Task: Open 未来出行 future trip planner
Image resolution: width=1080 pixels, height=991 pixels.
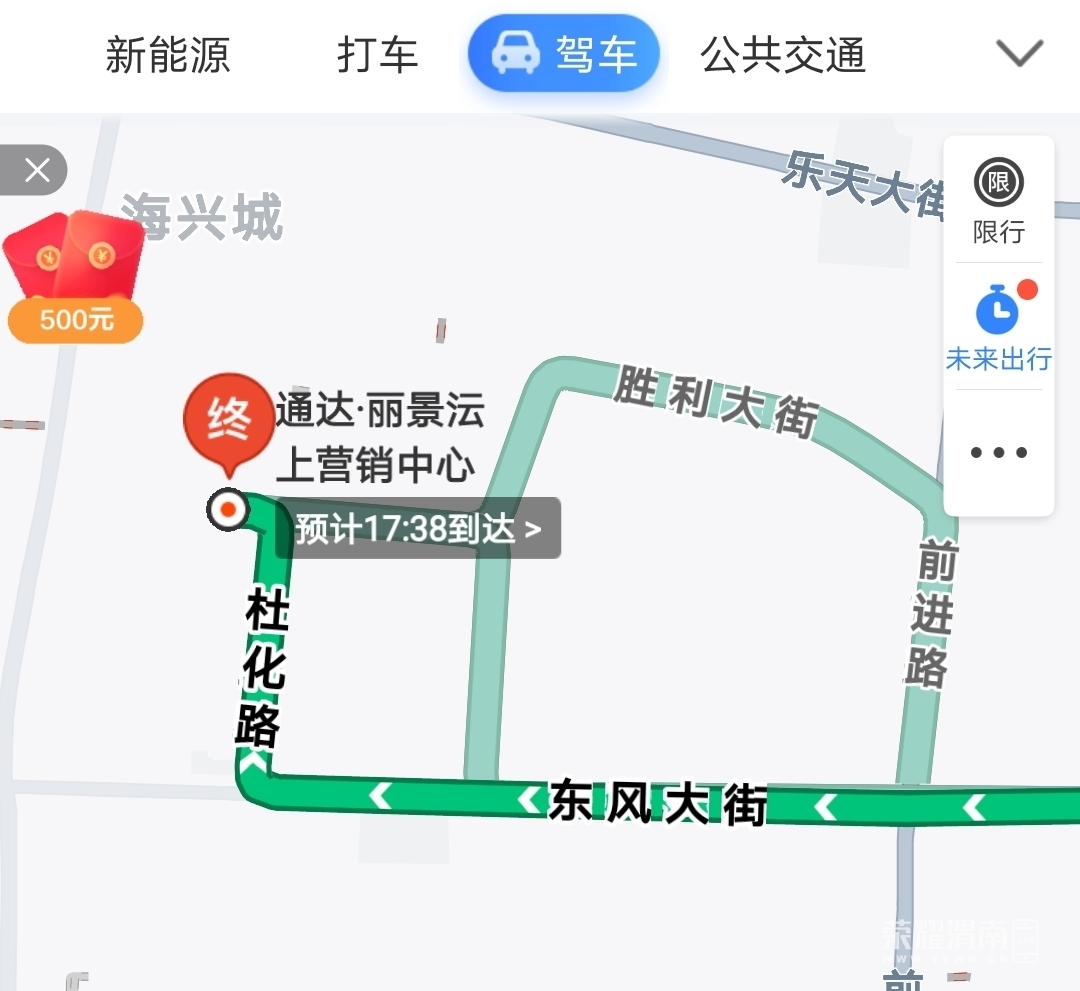Action: coord(998,327)
